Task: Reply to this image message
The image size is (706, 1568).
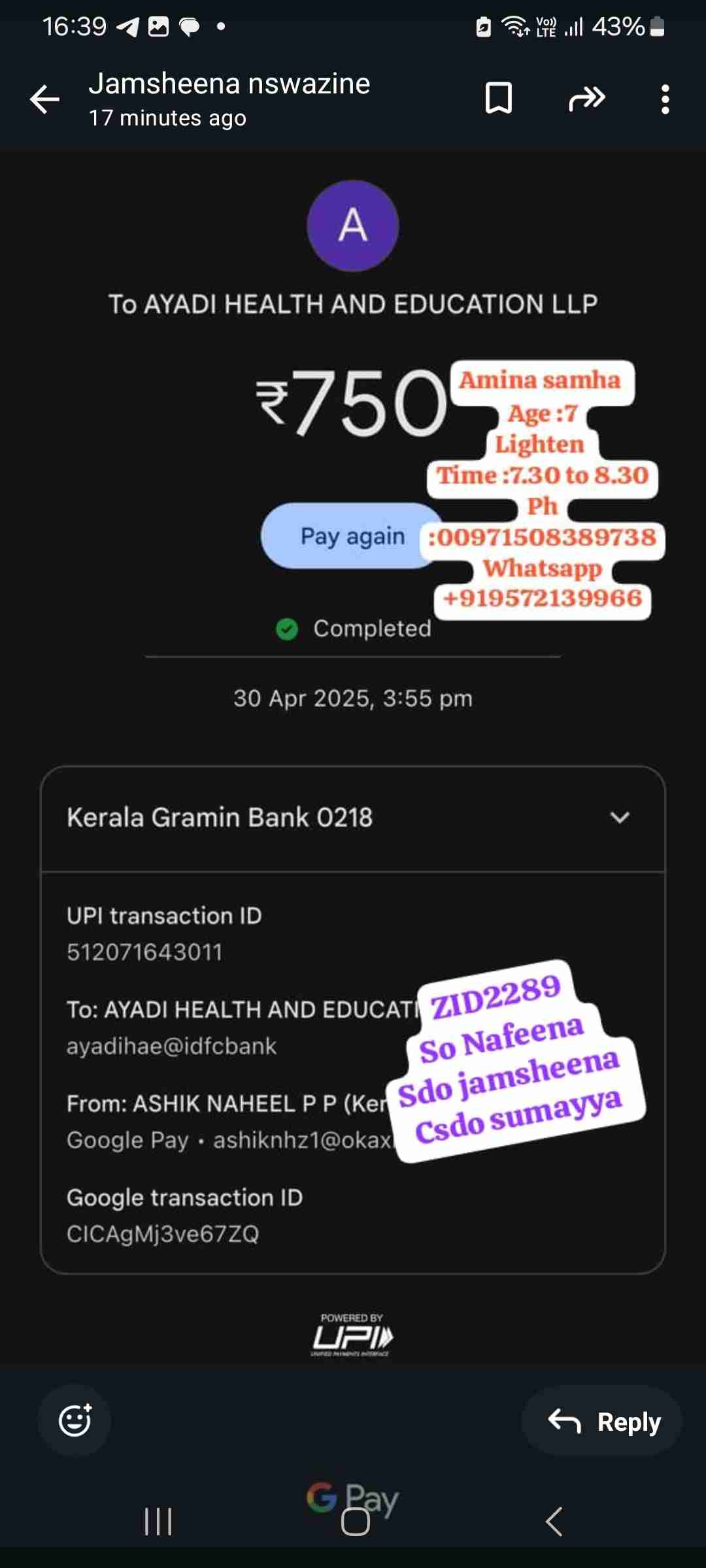Action: [x=602, y=1421]
